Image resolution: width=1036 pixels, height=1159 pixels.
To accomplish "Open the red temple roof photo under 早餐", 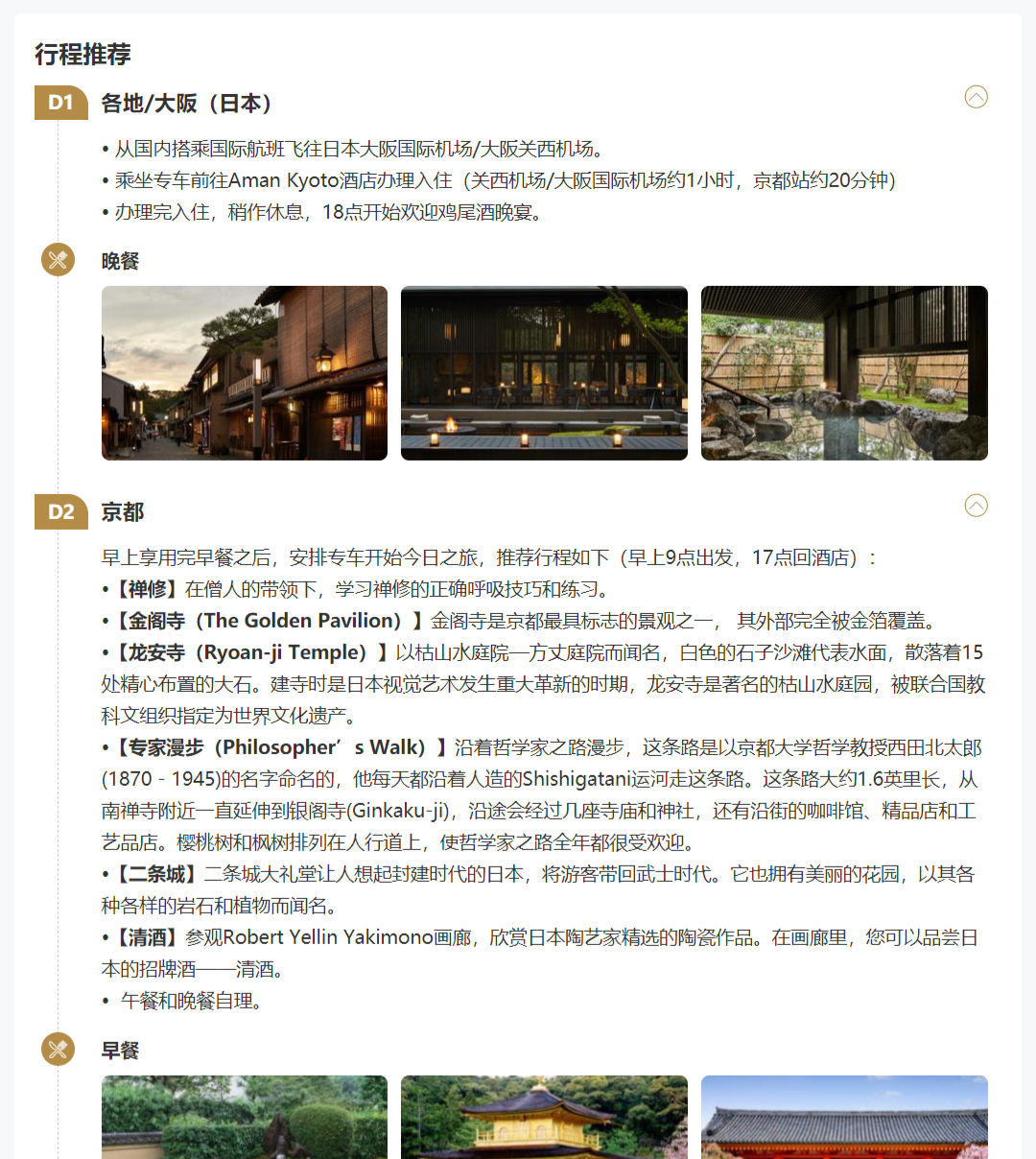I will pos(844,1118).
